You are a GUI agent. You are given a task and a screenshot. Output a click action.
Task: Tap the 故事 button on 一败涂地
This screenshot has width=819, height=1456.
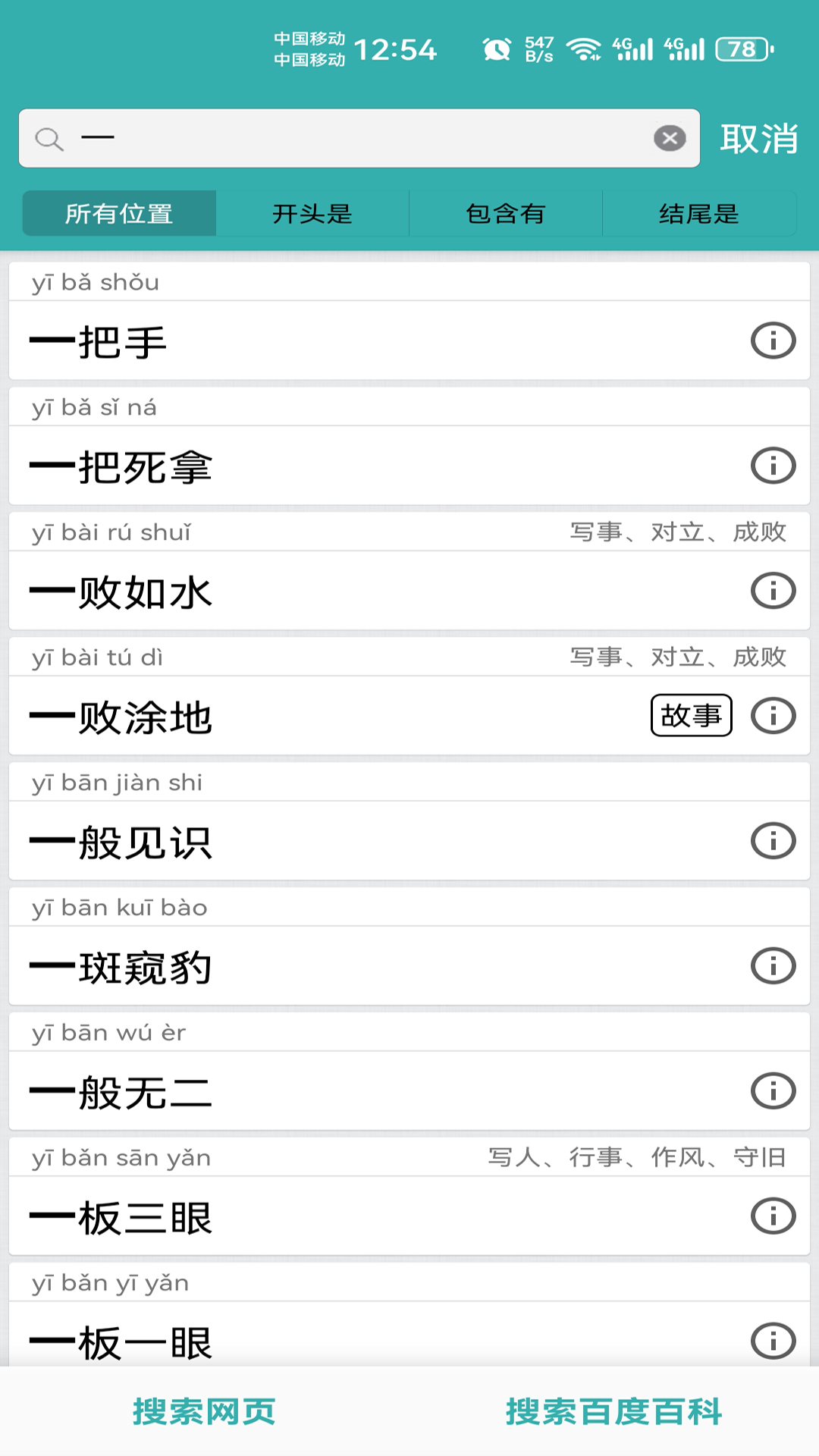tap(691, 715)
